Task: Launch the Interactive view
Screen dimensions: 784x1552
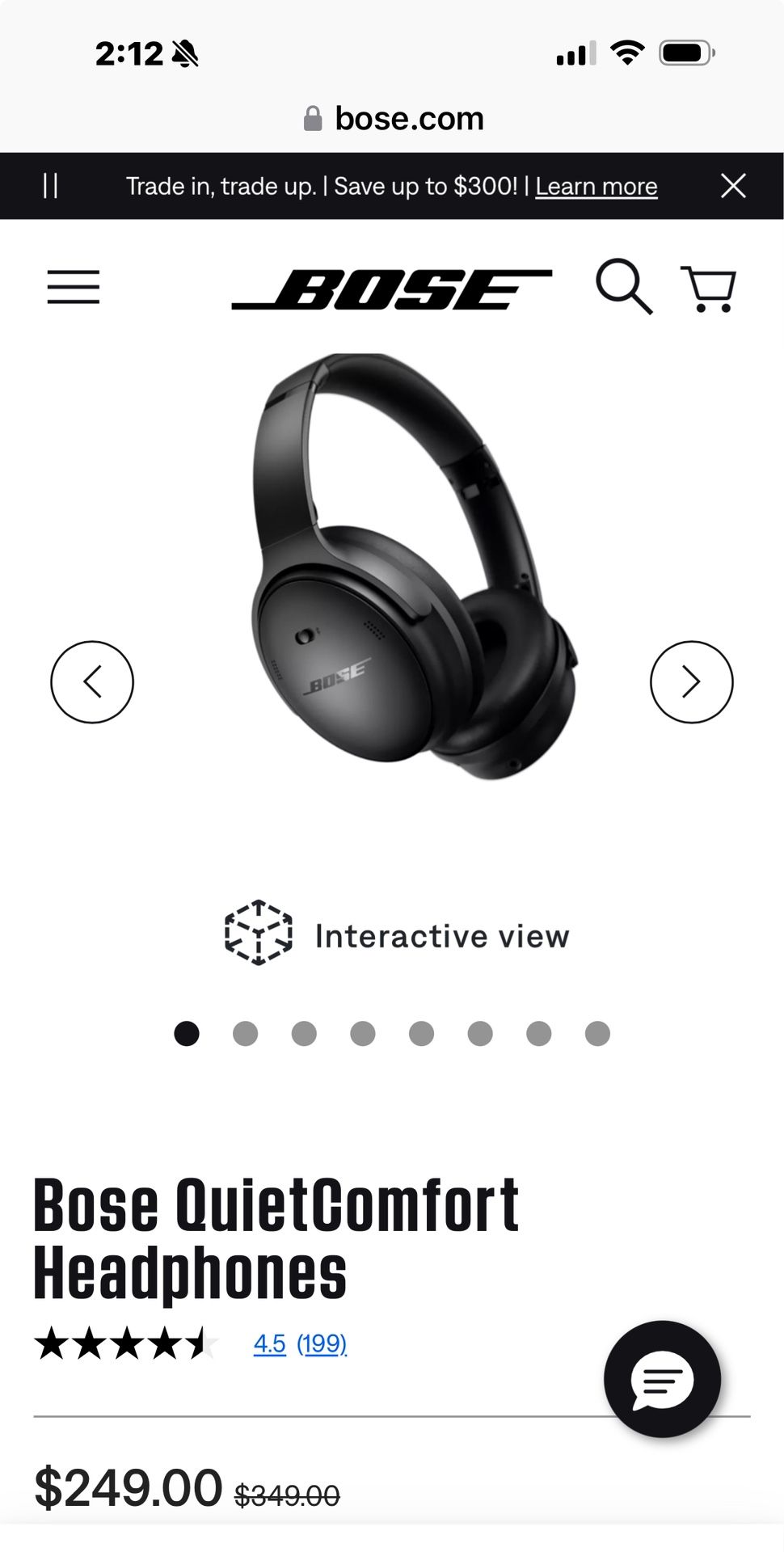Action: click(397, 934)
